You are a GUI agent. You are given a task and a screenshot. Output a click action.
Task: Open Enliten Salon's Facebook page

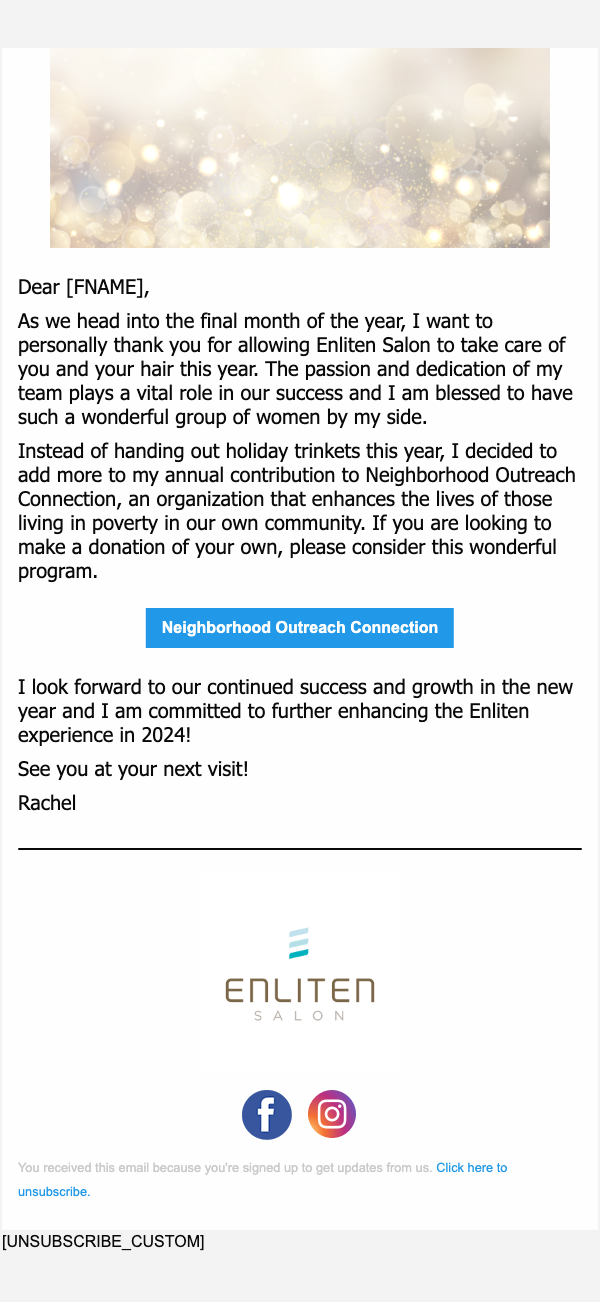(x=267, y=1114)
